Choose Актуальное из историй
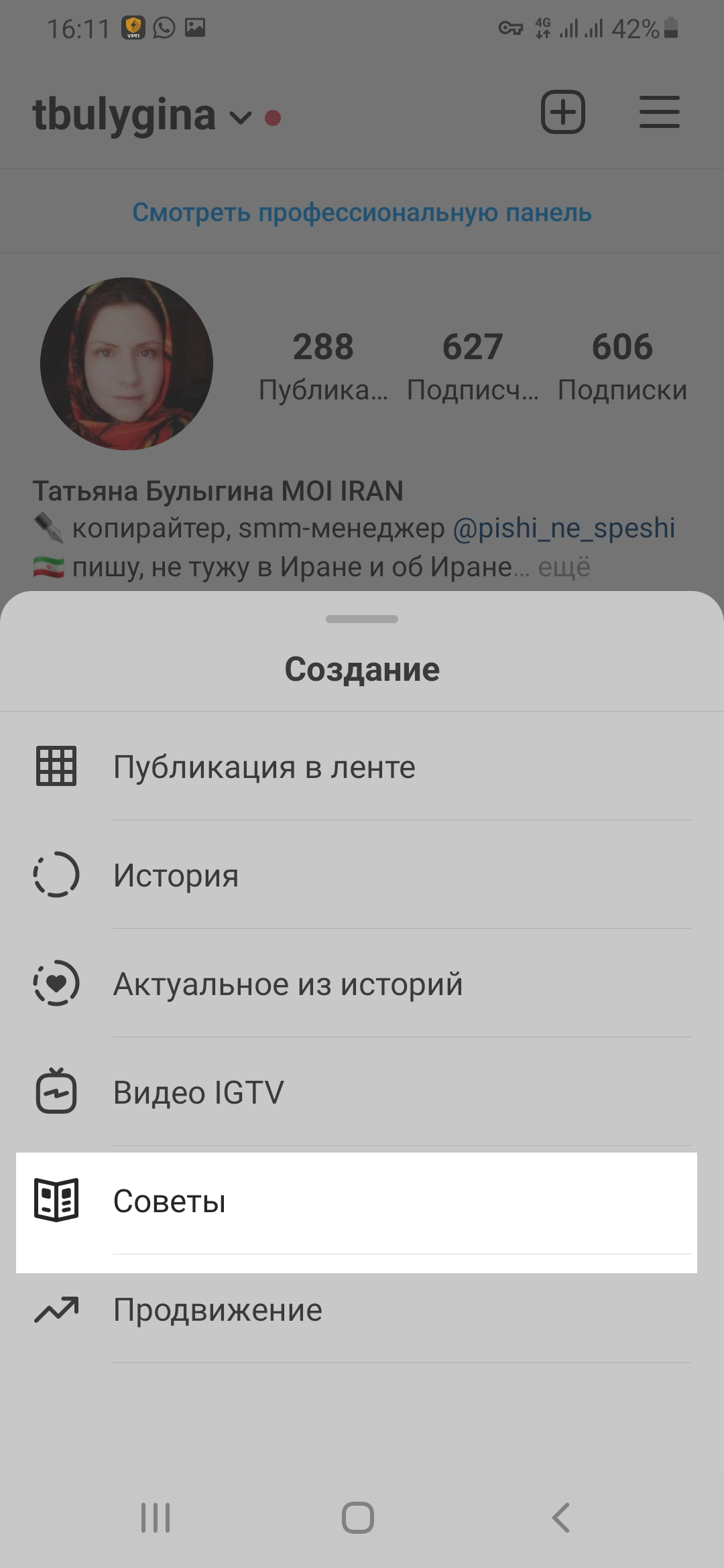 point(288,984)
